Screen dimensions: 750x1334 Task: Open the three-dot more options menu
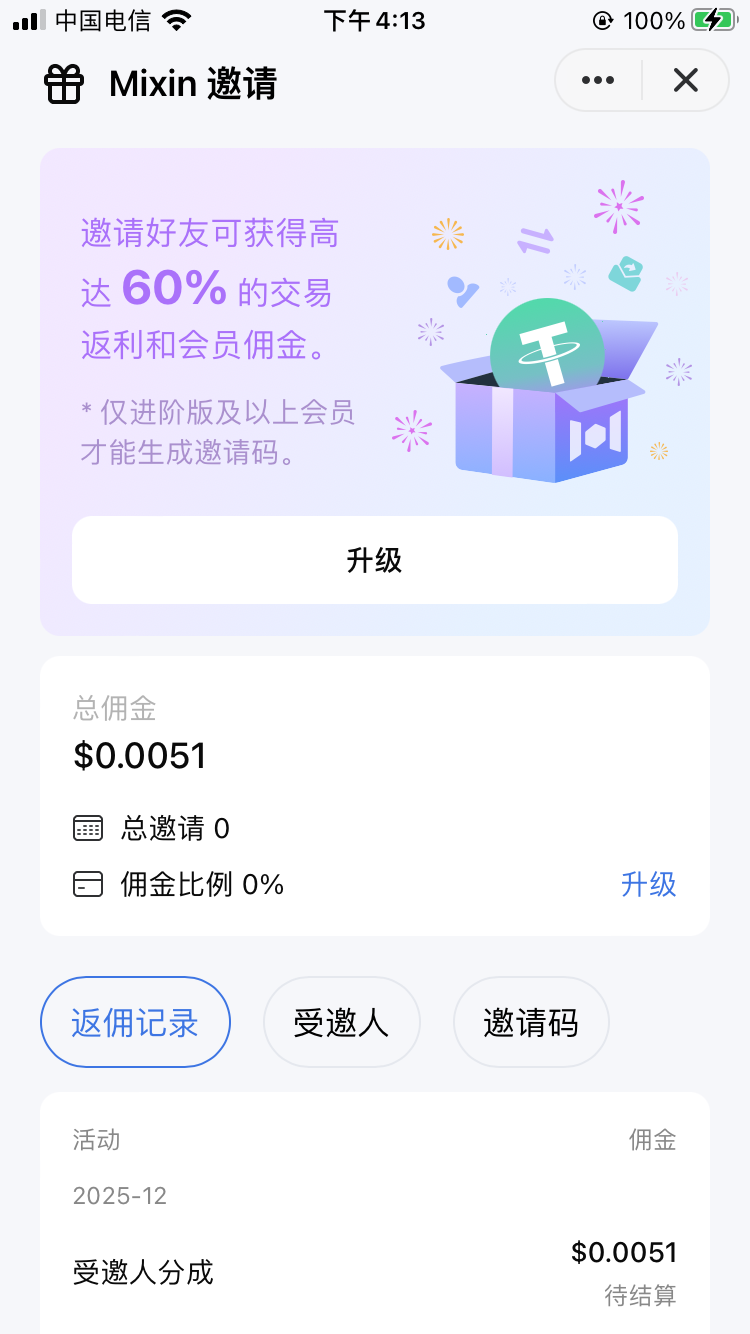(x=598, y=80)
